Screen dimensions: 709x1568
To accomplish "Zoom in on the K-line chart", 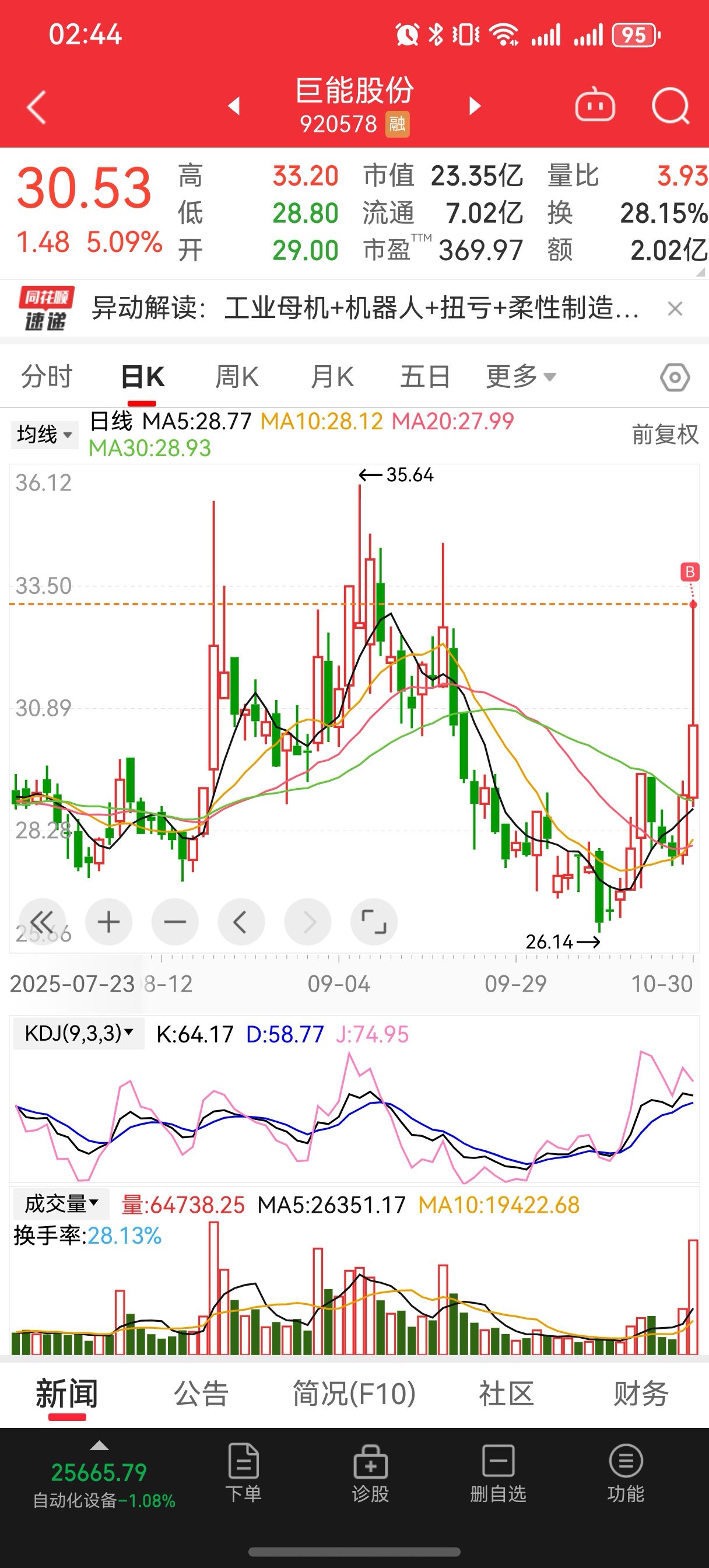I will [109, 922].
